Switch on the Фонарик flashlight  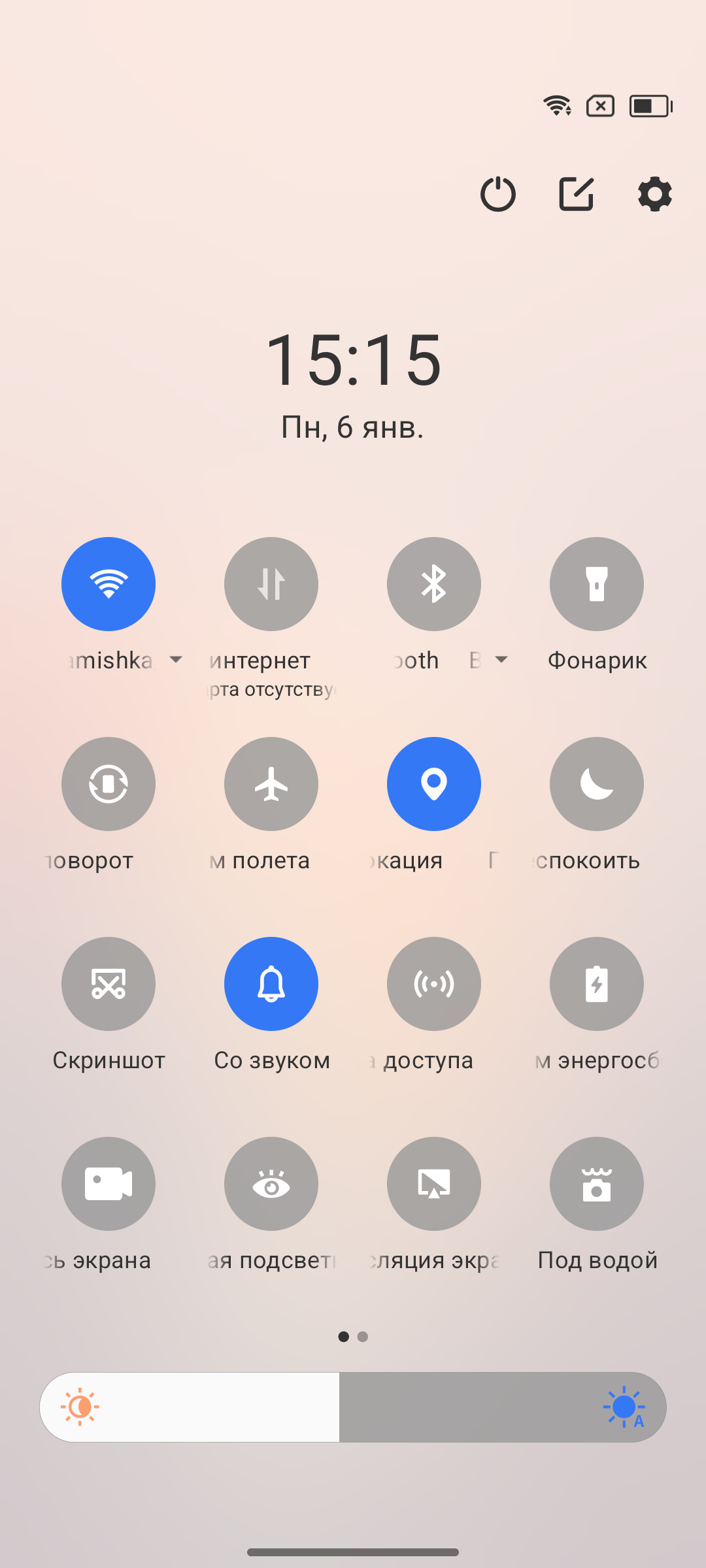597,584
